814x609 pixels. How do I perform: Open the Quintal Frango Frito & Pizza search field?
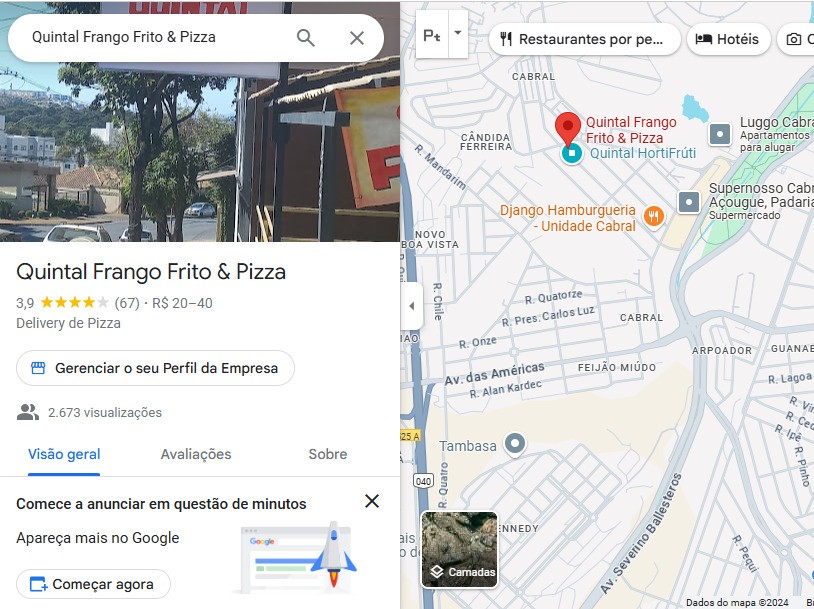click(150, 37)
